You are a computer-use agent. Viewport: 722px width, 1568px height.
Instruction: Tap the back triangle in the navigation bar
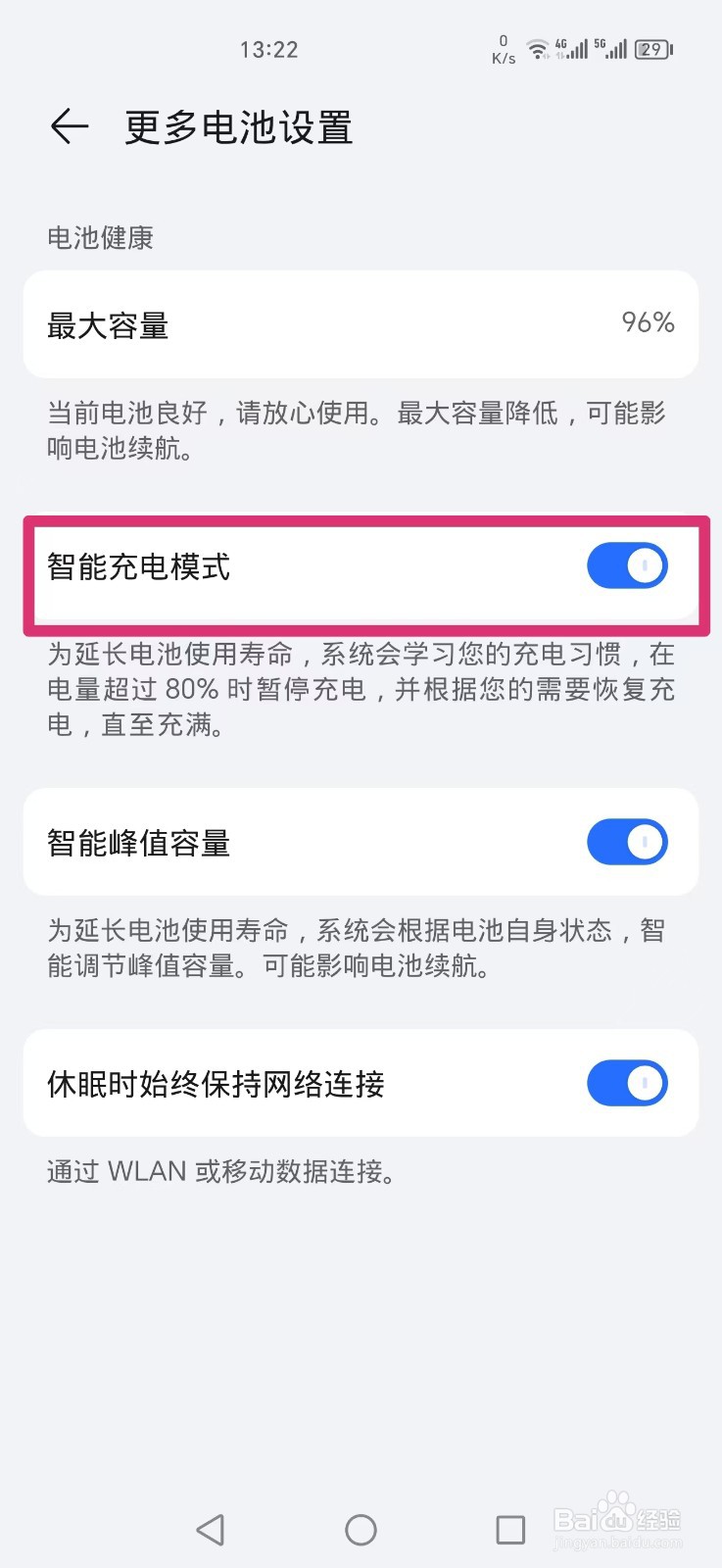pos(211,1528)
